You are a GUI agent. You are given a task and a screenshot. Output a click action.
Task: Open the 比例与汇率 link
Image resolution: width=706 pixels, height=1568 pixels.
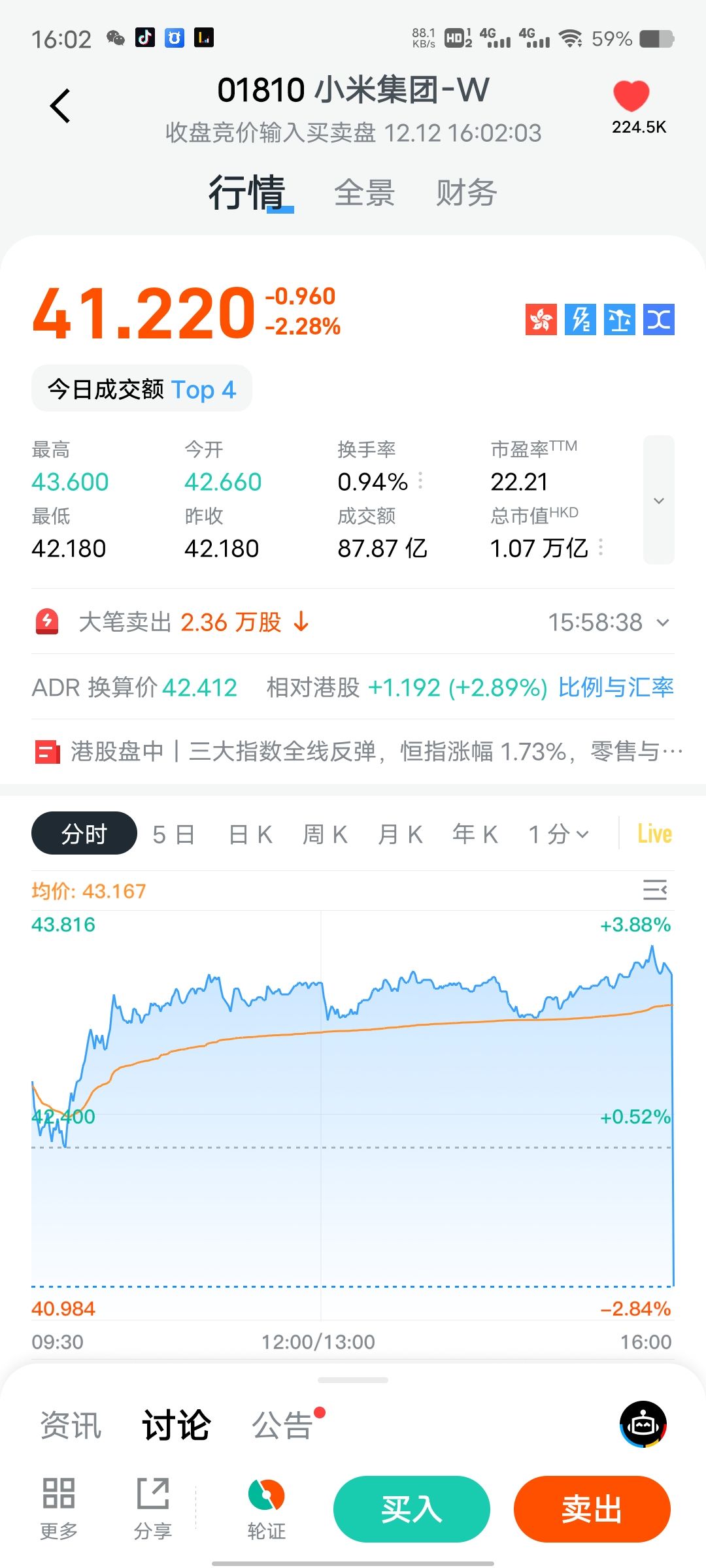[x=615, y=687]
